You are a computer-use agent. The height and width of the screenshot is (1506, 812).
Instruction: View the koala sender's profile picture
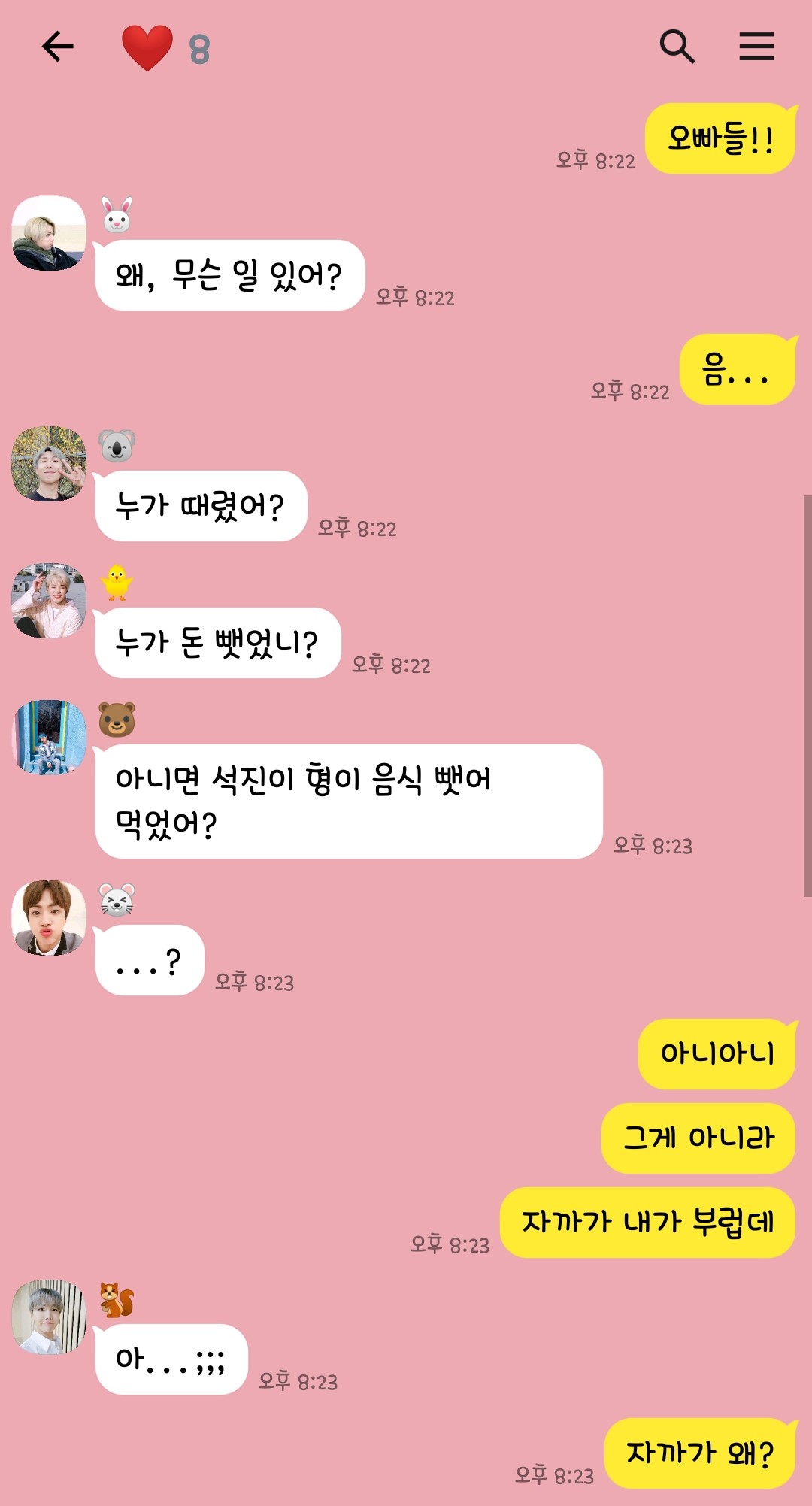click(x=49, y=464)
